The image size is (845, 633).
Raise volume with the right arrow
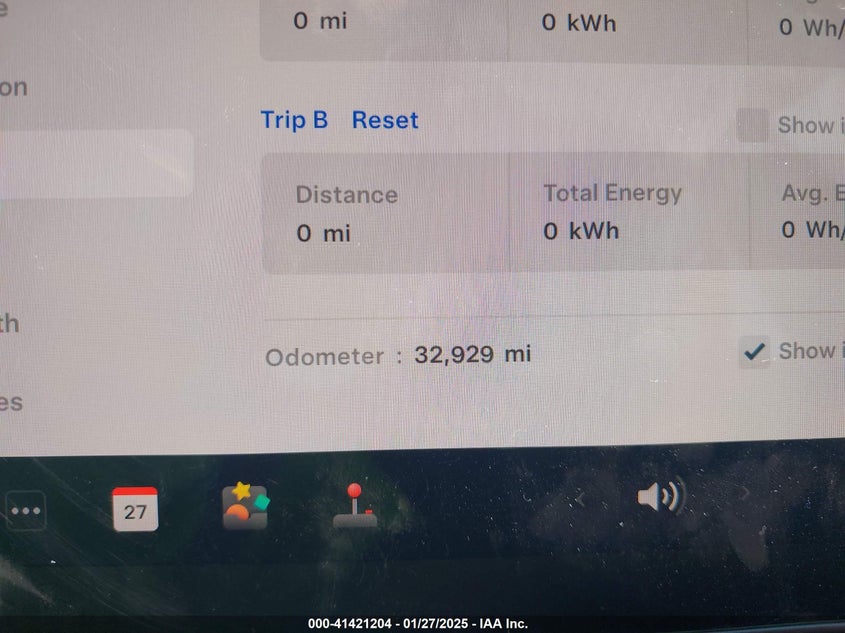tap(743, 494)
